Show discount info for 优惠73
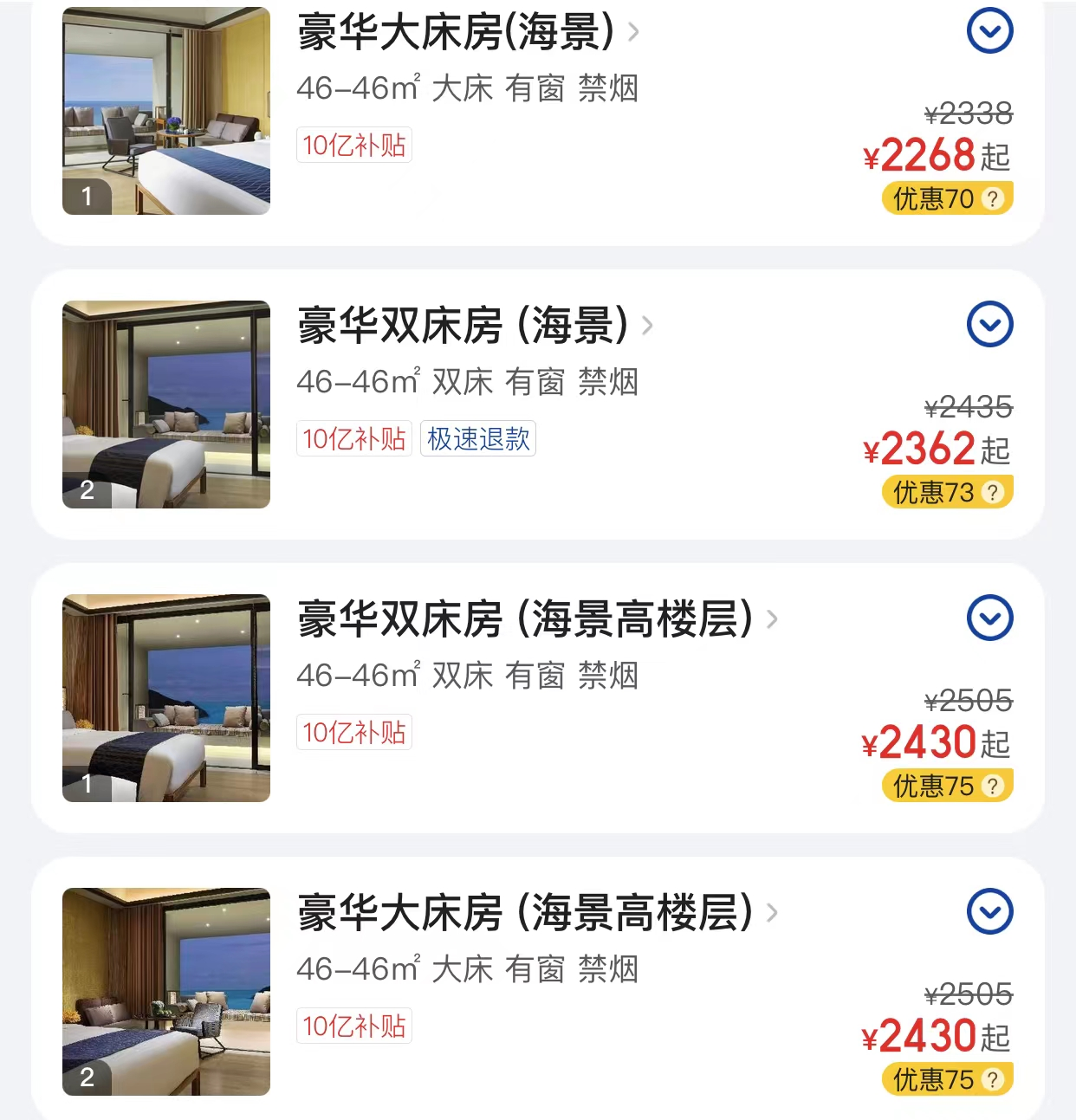1076x1120 pixels. pyautogui.click(x=993, y=493)
